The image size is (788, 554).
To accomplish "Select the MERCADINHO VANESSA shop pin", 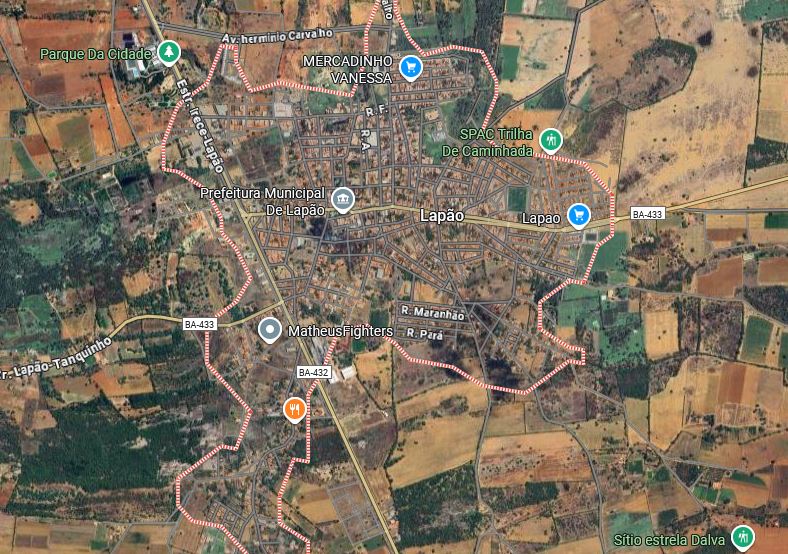I will 409,68.
